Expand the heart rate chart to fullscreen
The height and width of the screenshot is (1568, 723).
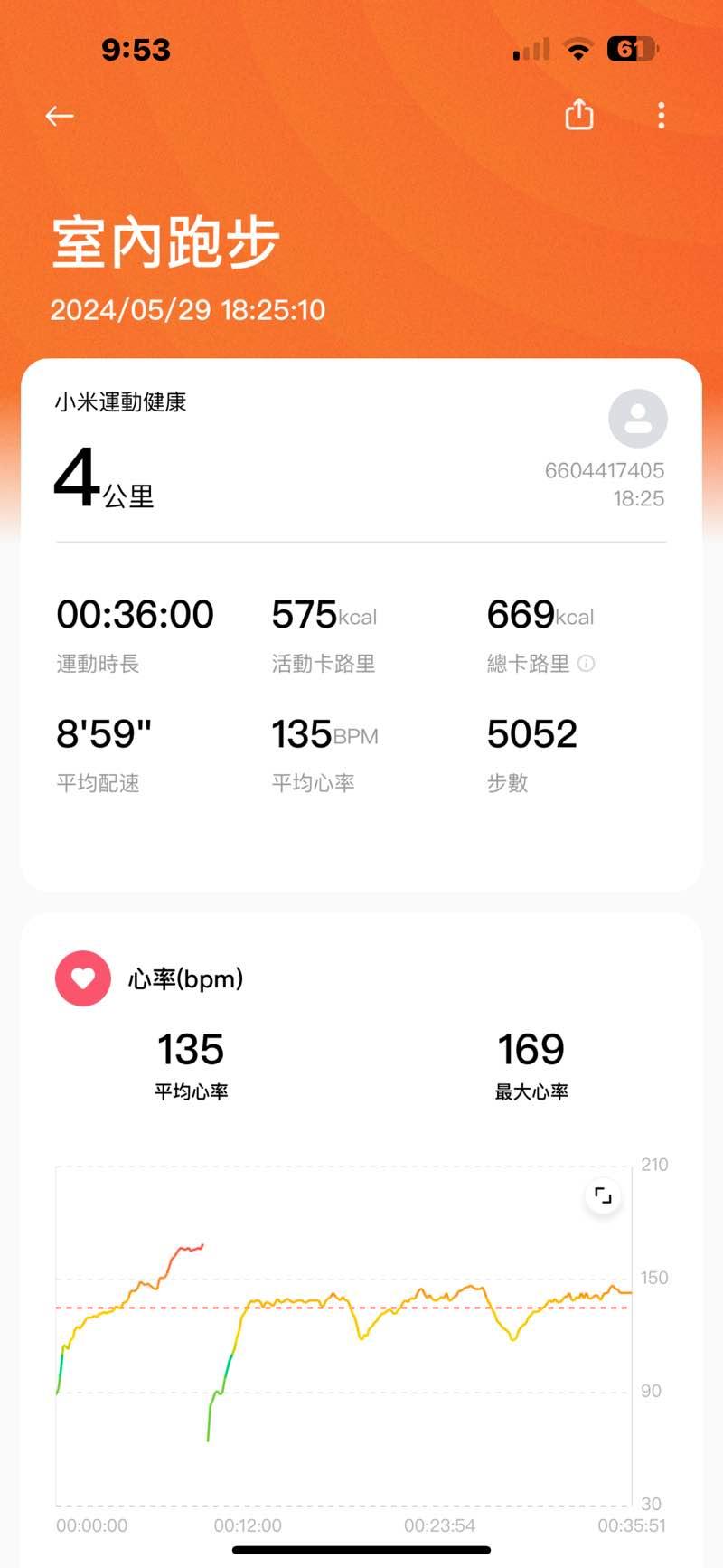point(603,1195)
